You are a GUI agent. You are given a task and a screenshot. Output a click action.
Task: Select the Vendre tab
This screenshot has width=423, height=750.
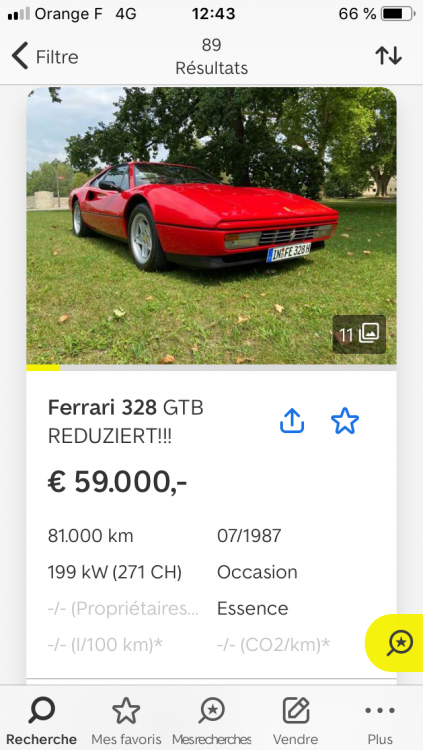(296, 721)
